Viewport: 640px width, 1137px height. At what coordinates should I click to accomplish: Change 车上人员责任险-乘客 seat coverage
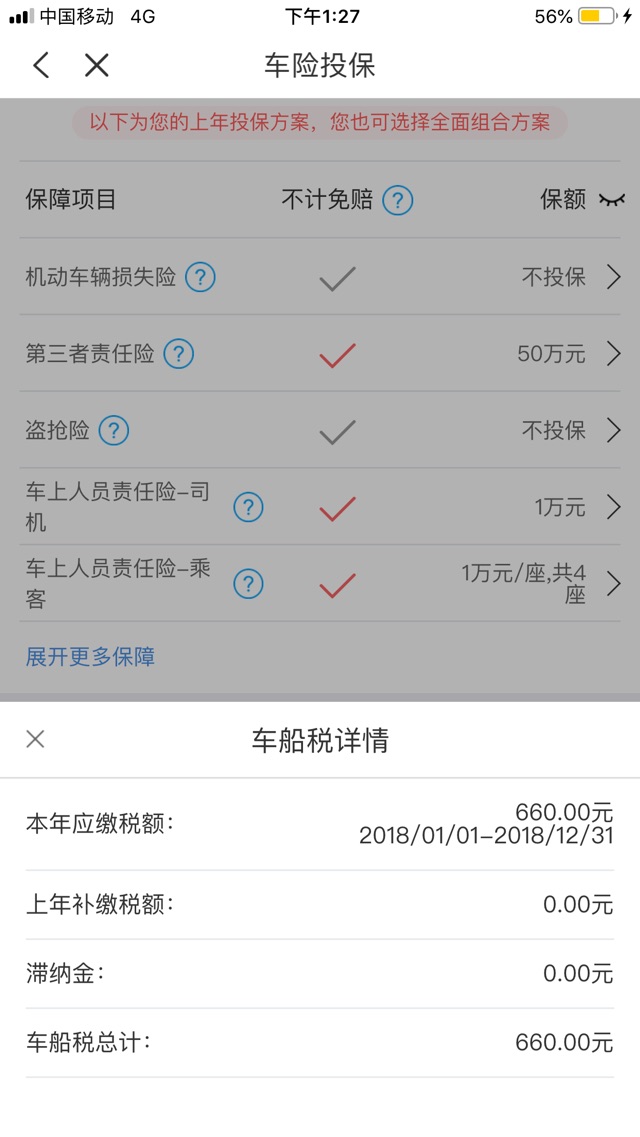click(x=540, y=584)
